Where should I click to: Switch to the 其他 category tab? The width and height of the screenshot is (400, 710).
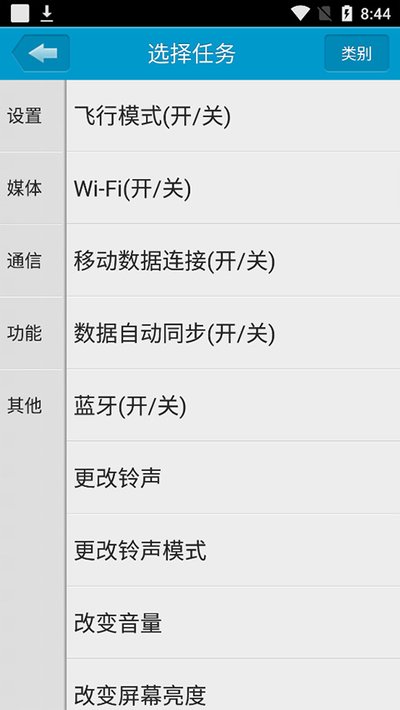point(33,405)
